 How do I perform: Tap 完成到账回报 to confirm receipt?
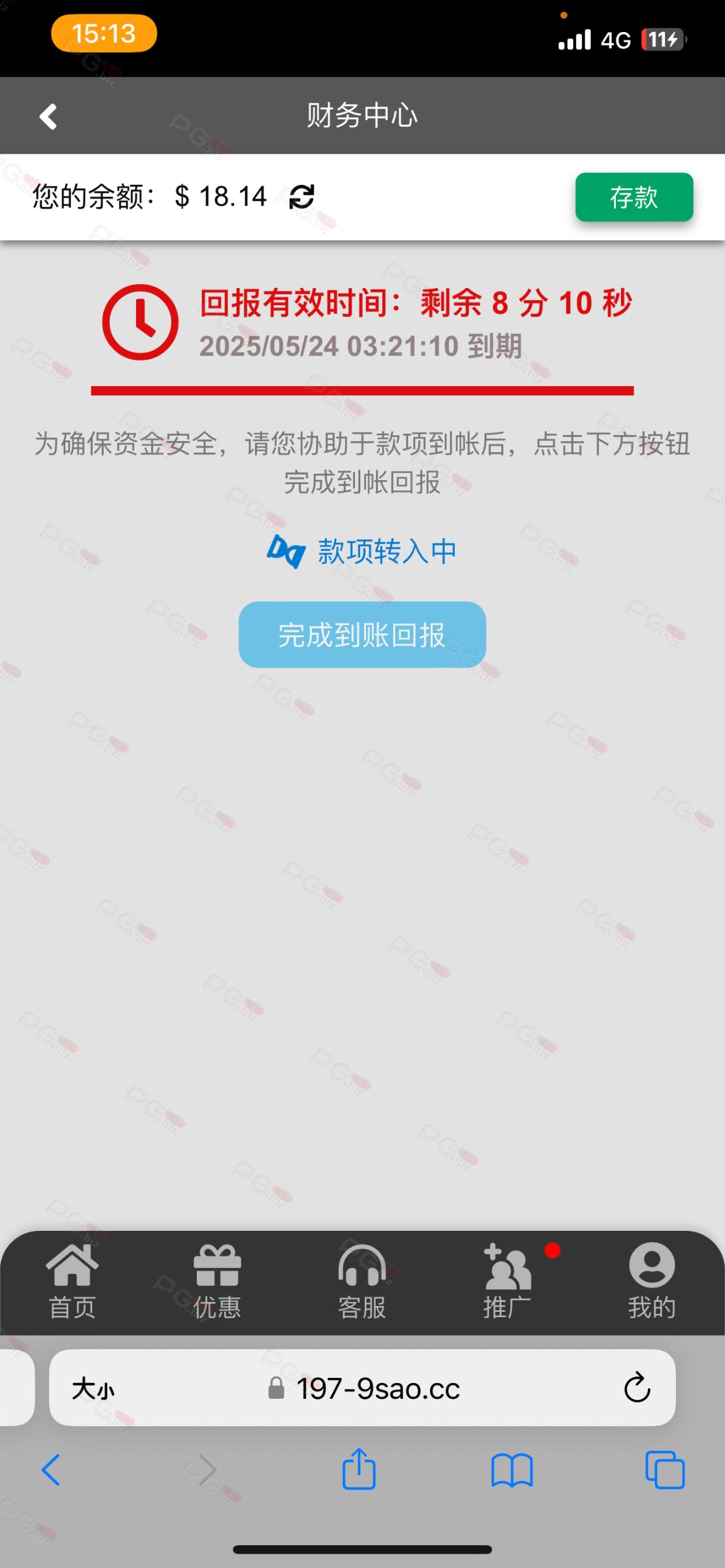pyautogui.click(x=362, y=634)
